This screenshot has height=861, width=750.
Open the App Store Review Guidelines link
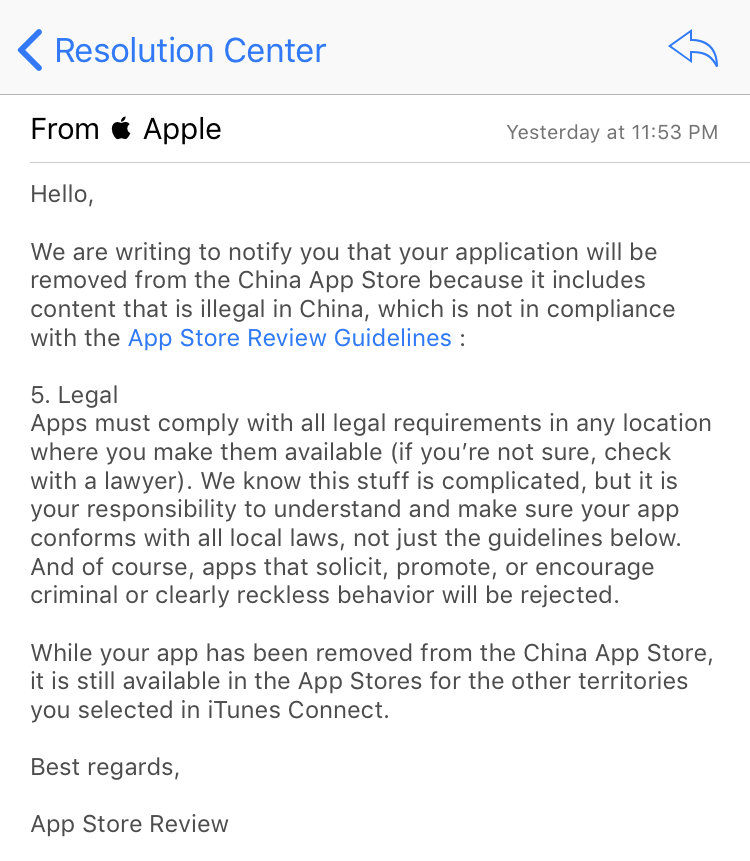coord(289,338)
